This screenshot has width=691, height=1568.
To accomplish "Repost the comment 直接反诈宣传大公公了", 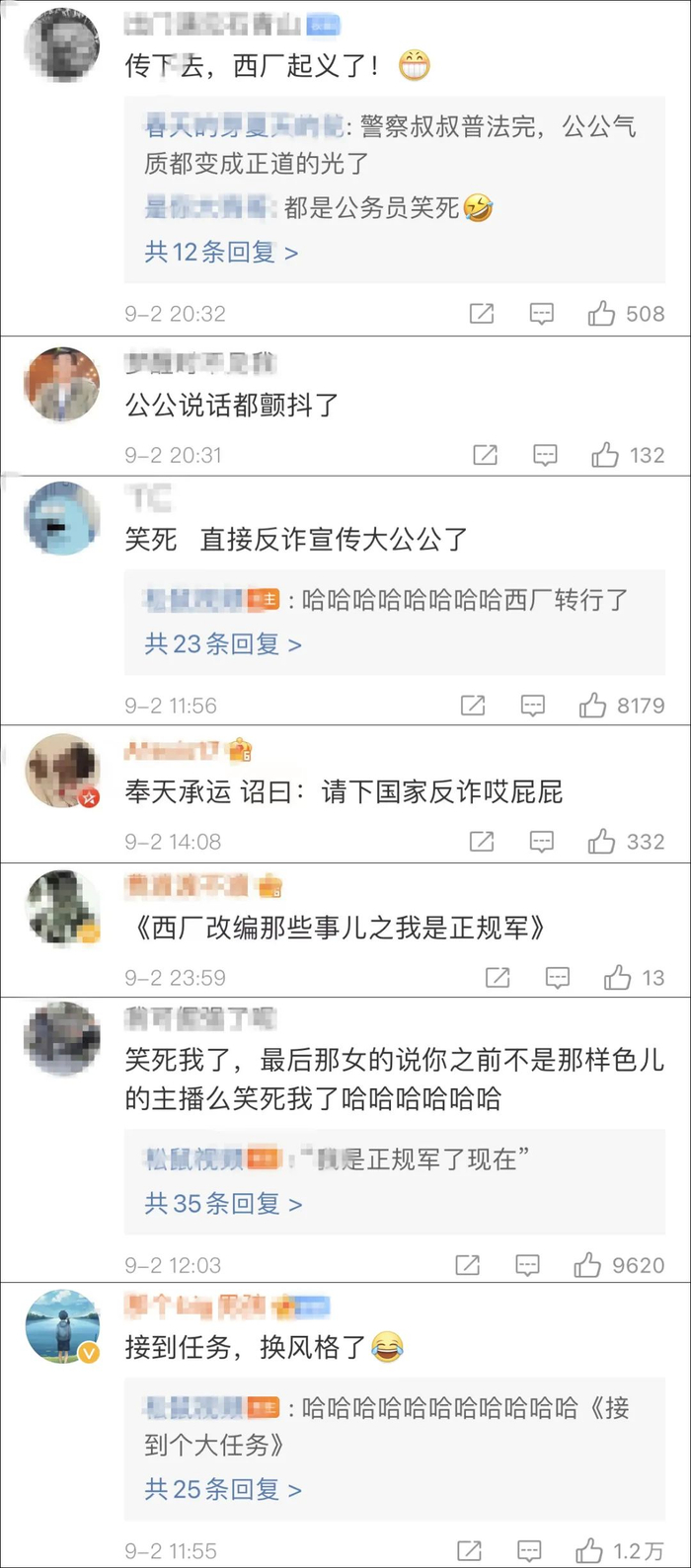I will click(x=473, y=706).
